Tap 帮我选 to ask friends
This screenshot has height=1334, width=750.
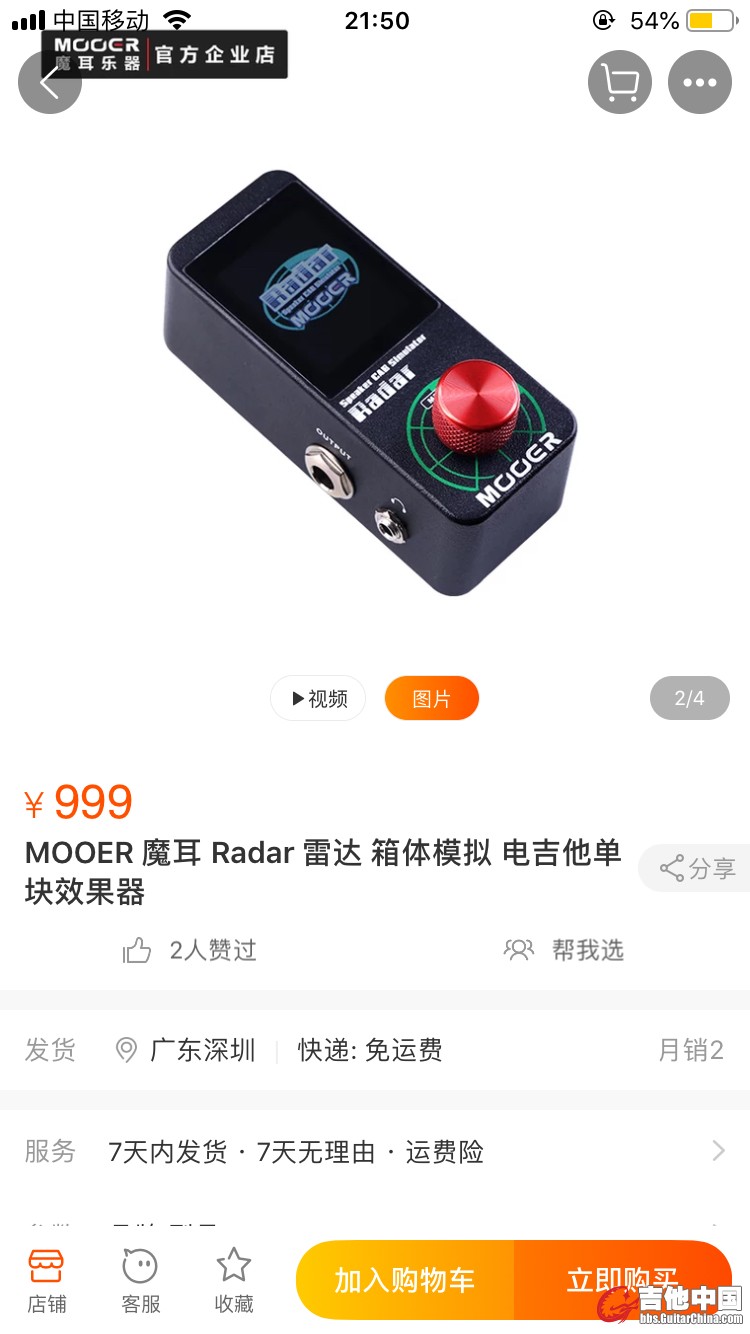point(564,950)
